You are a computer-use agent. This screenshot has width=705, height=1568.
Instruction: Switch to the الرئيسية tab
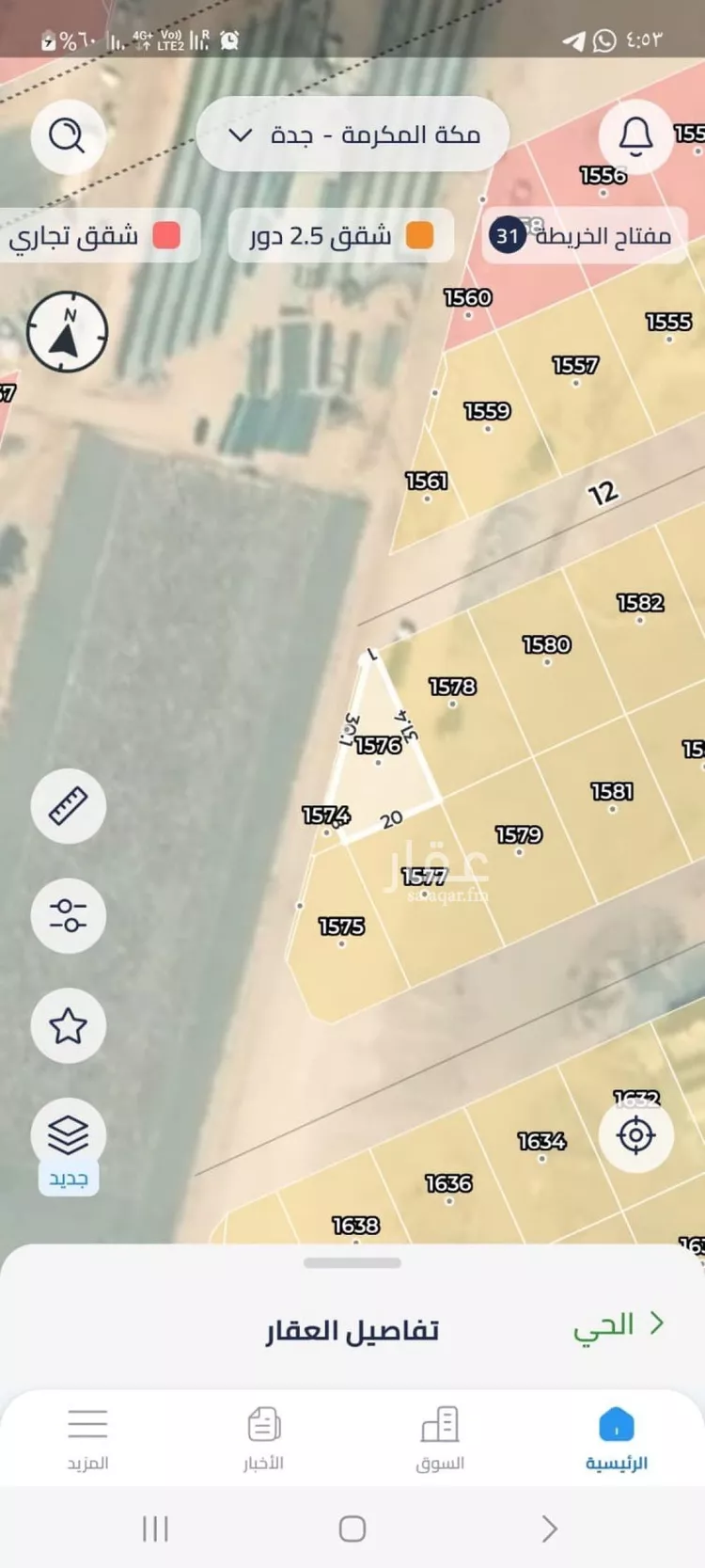click(x=617, y=1437)
